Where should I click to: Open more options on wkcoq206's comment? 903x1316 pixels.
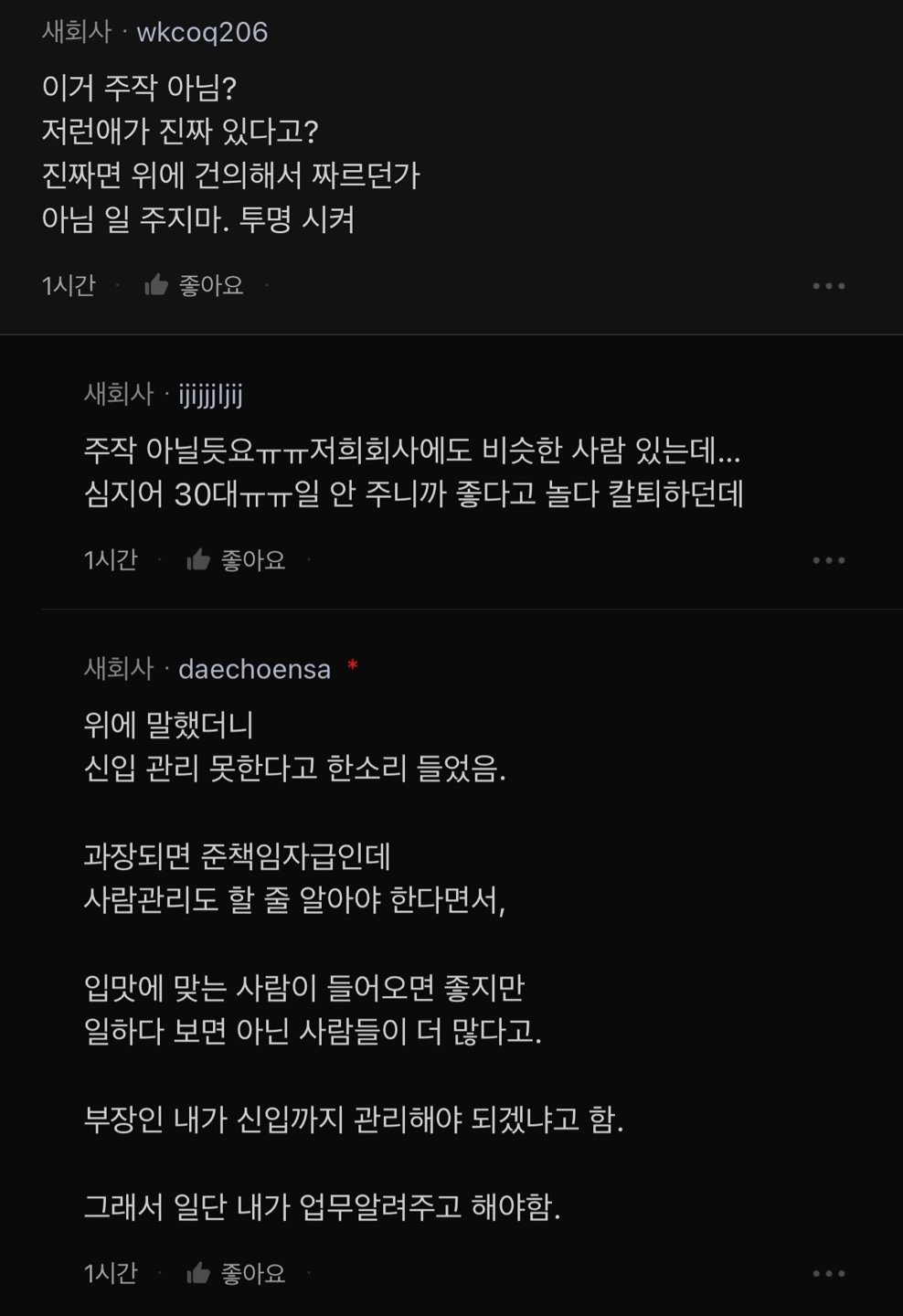click(x=828, y=287)
